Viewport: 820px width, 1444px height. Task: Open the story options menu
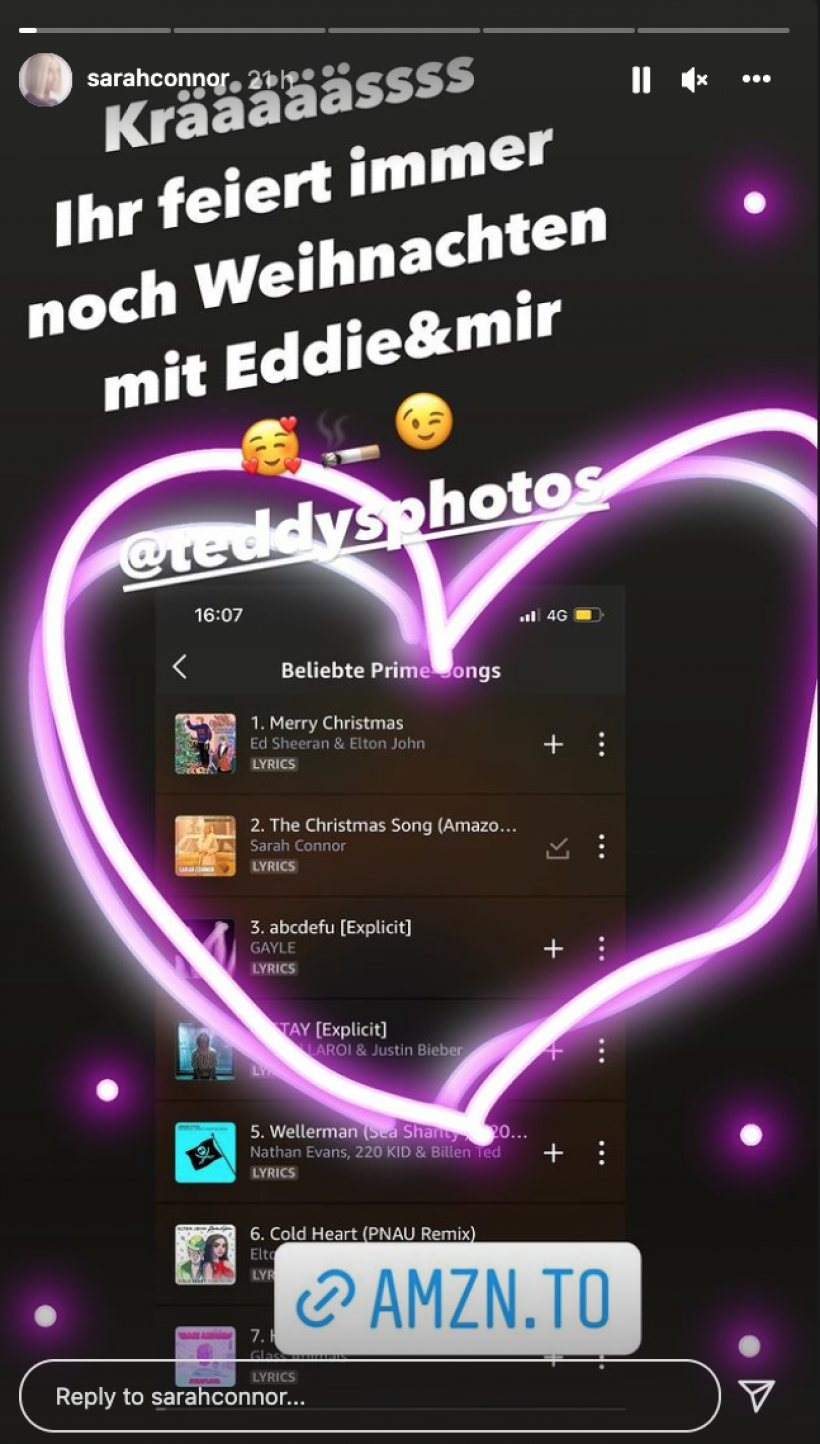click(x=756, y=80)
